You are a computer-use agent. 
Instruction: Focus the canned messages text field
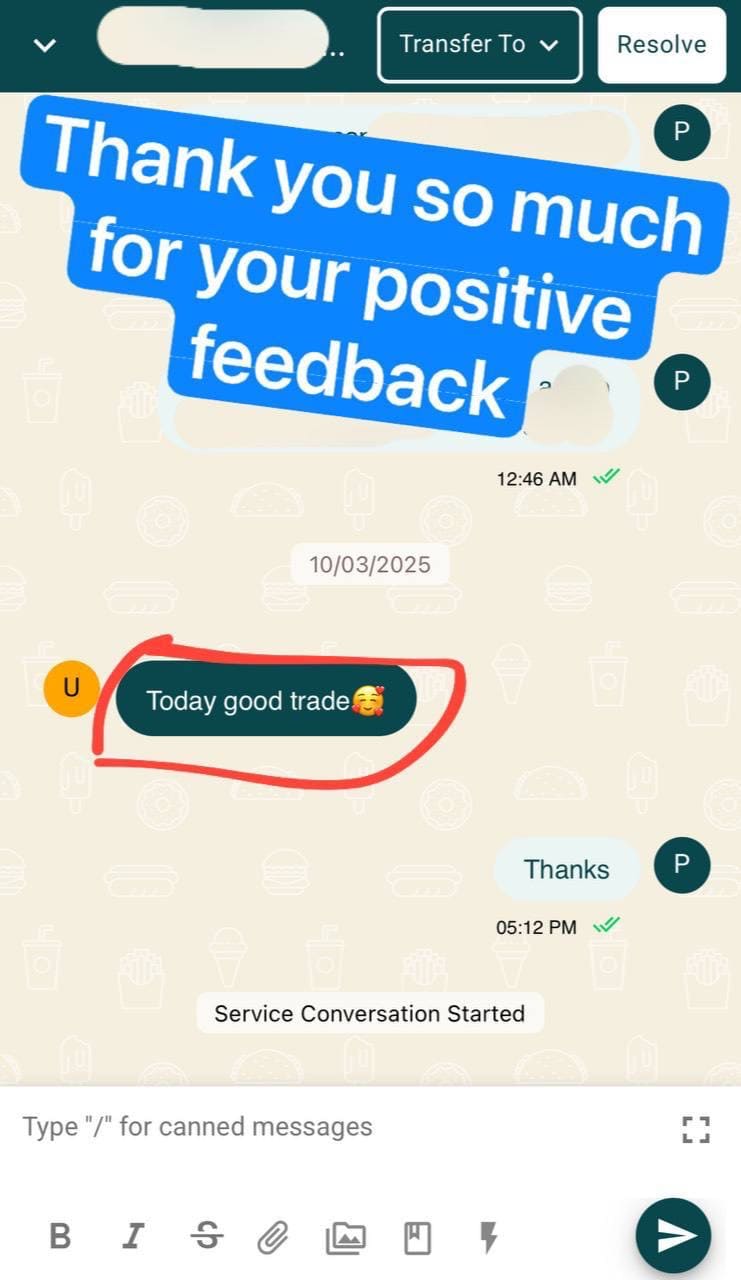click(x=330, y=1127)
